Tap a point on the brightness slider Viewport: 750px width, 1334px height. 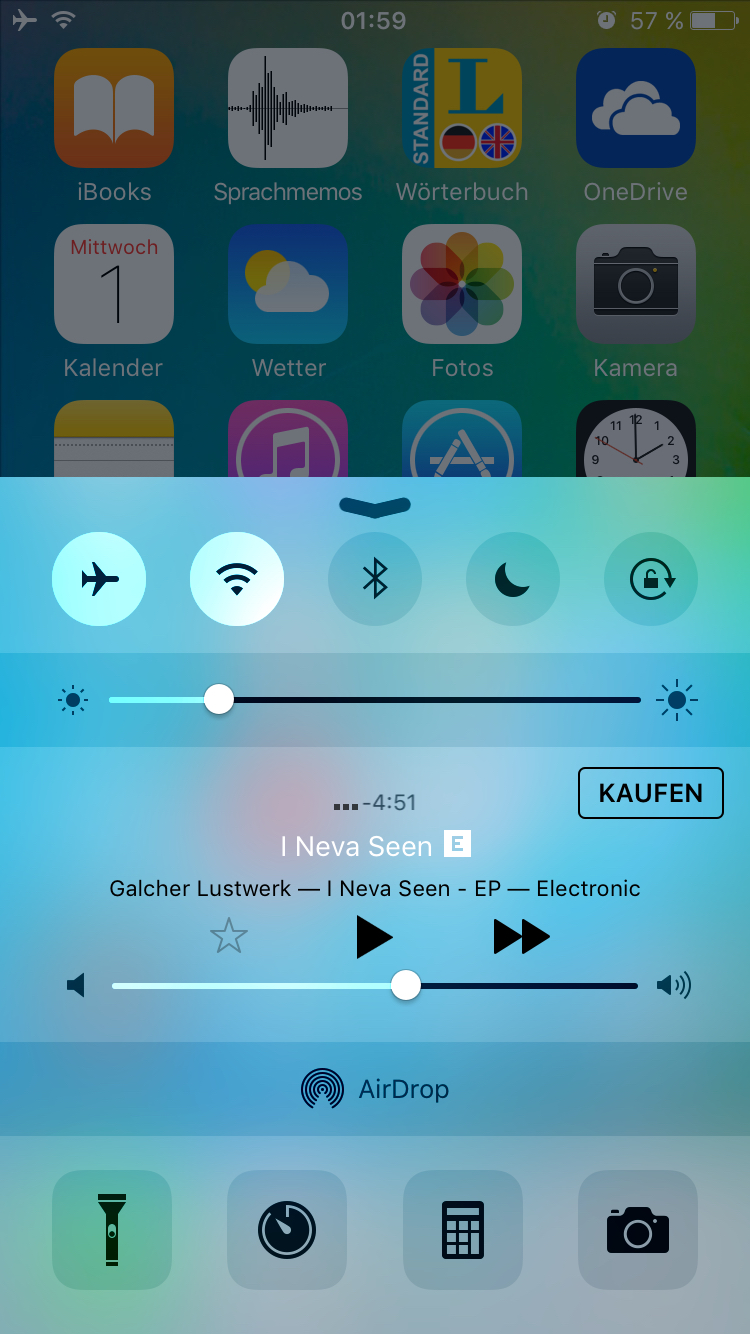pos(375,700)
